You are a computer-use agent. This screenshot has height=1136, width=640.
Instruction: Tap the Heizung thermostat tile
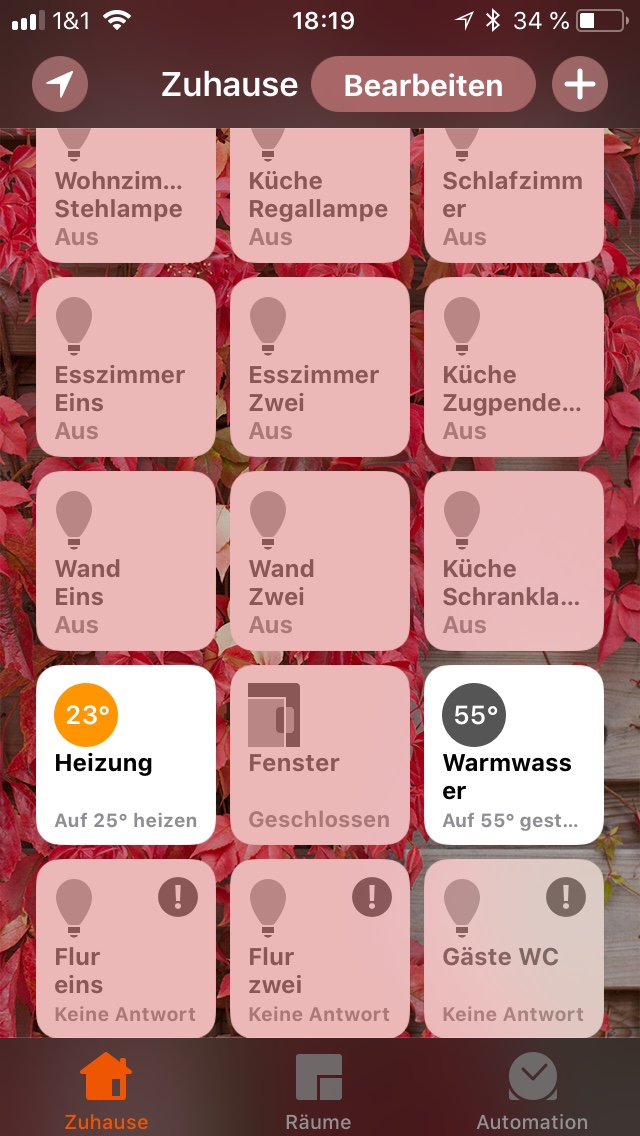point(126,755)
